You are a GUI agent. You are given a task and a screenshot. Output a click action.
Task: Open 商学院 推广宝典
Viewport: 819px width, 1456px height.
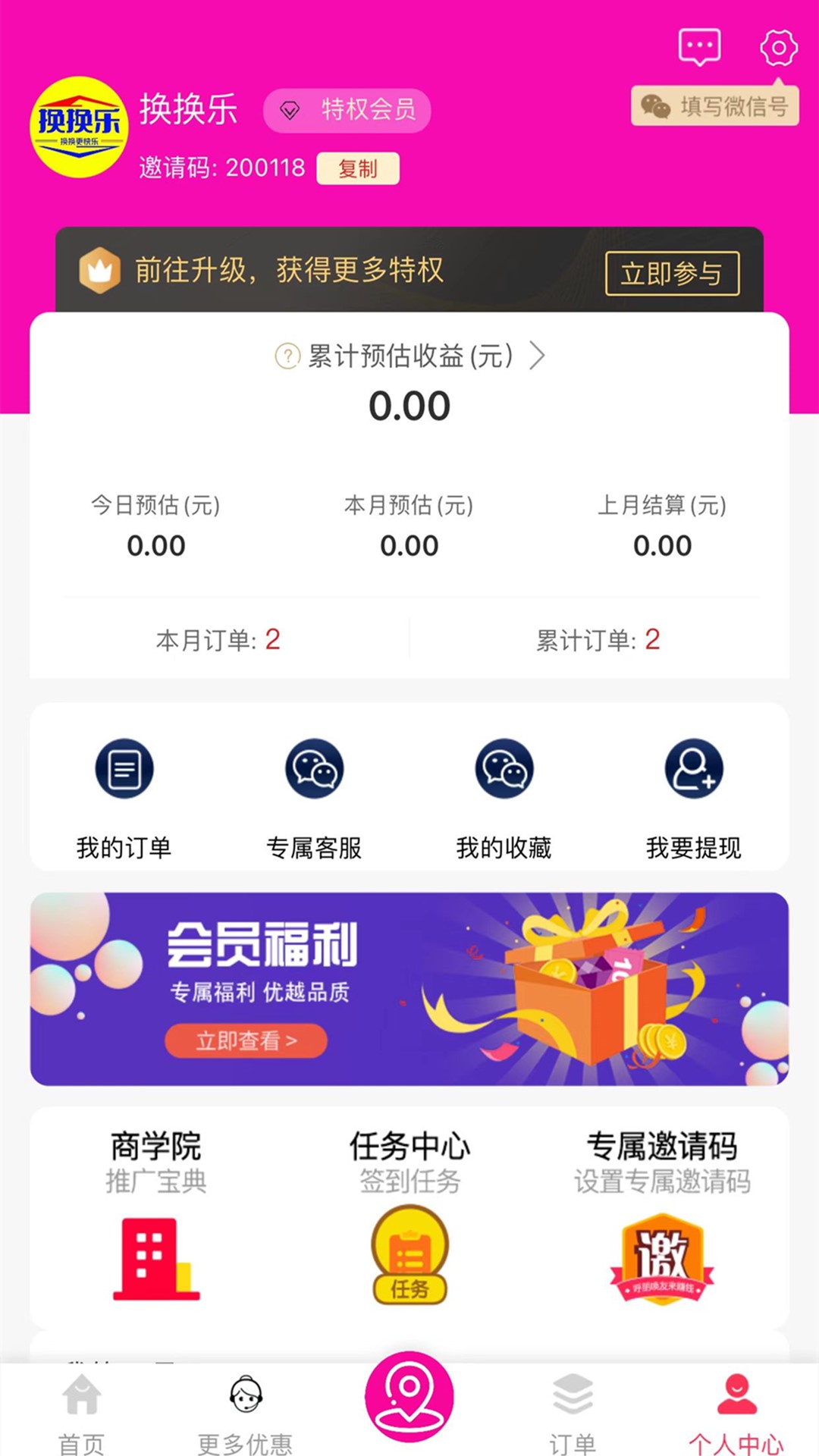tap(156, 1215)
